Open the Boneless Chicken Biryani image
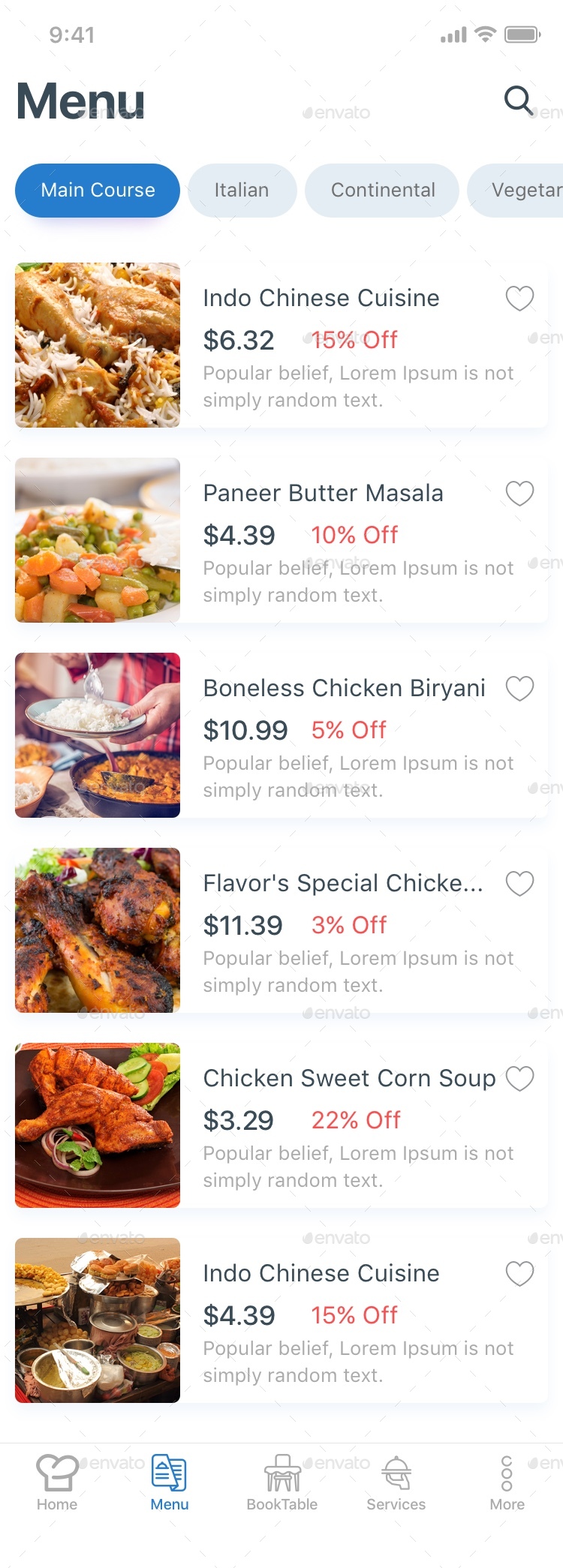563x1568 pixels. pyautogui.click(x=98, y=735)
